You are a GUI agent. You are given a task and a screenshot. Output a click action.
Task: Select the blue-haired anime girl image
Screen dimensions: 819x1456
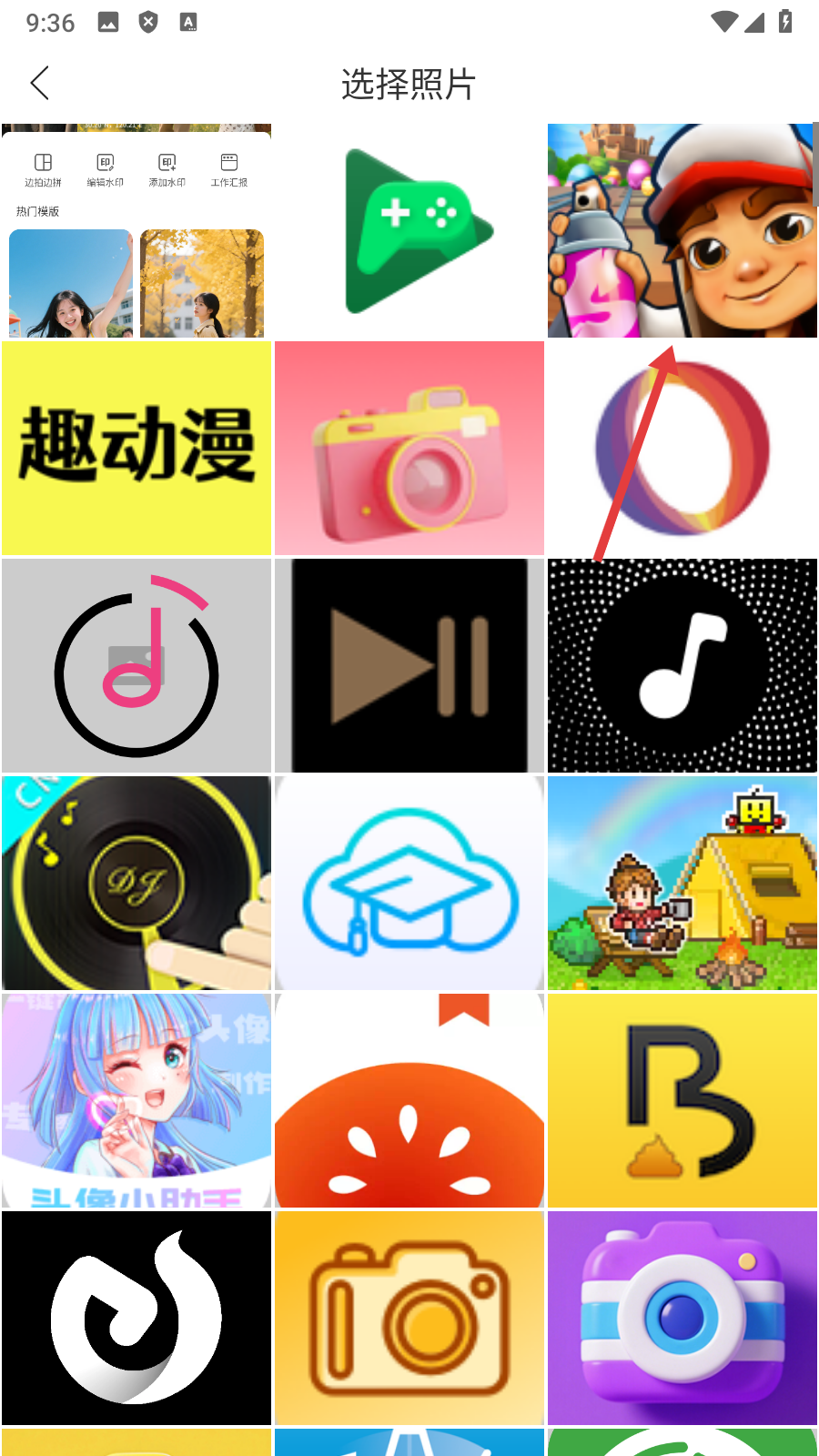tap(136, 1100)
